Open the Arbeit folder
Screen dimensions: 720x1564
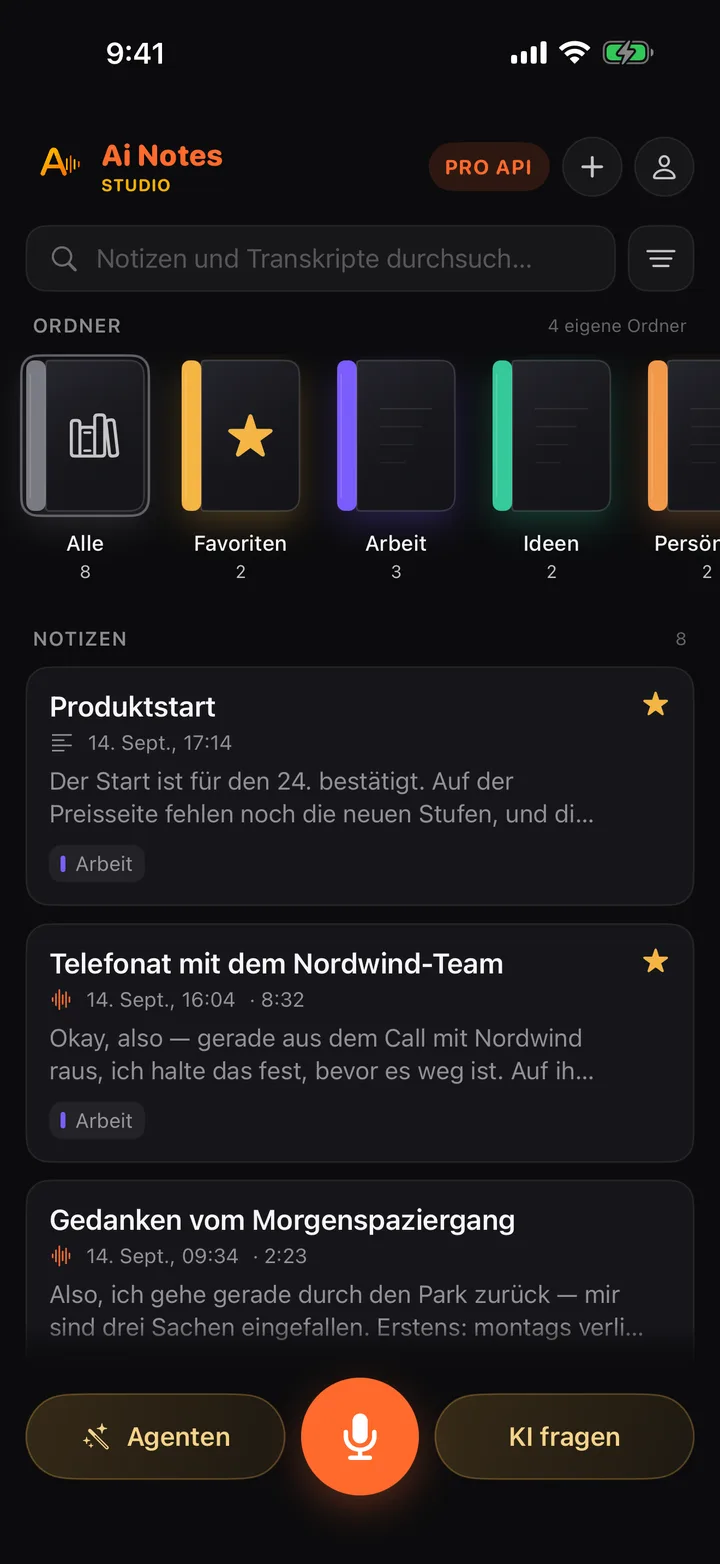(396, 467)
